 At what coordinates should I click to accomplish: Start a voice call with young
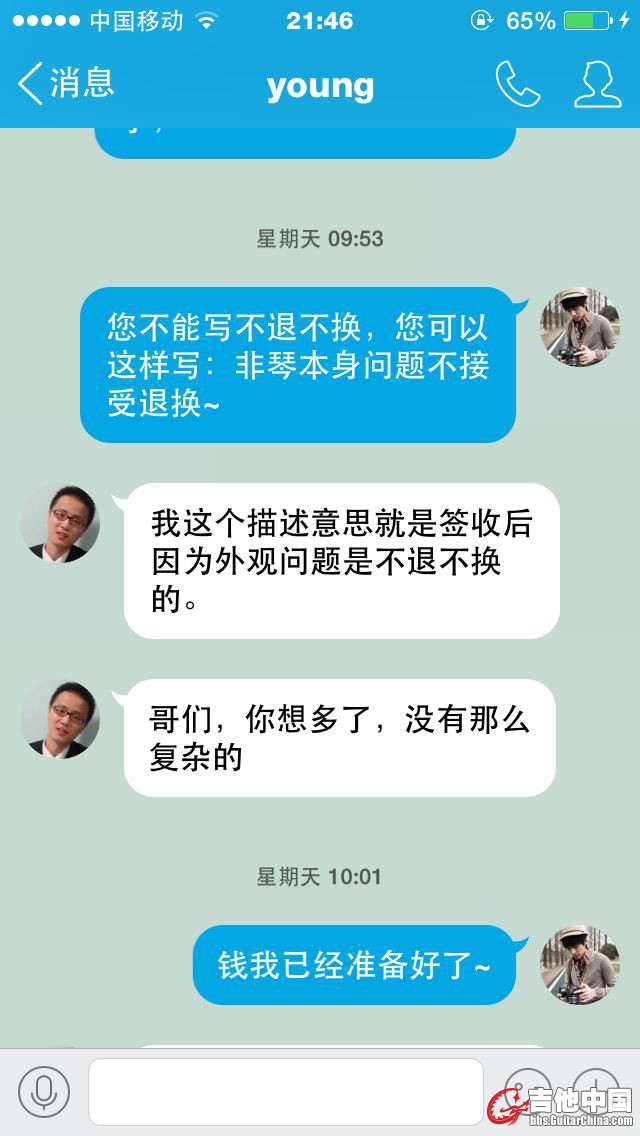coord(517,85)
